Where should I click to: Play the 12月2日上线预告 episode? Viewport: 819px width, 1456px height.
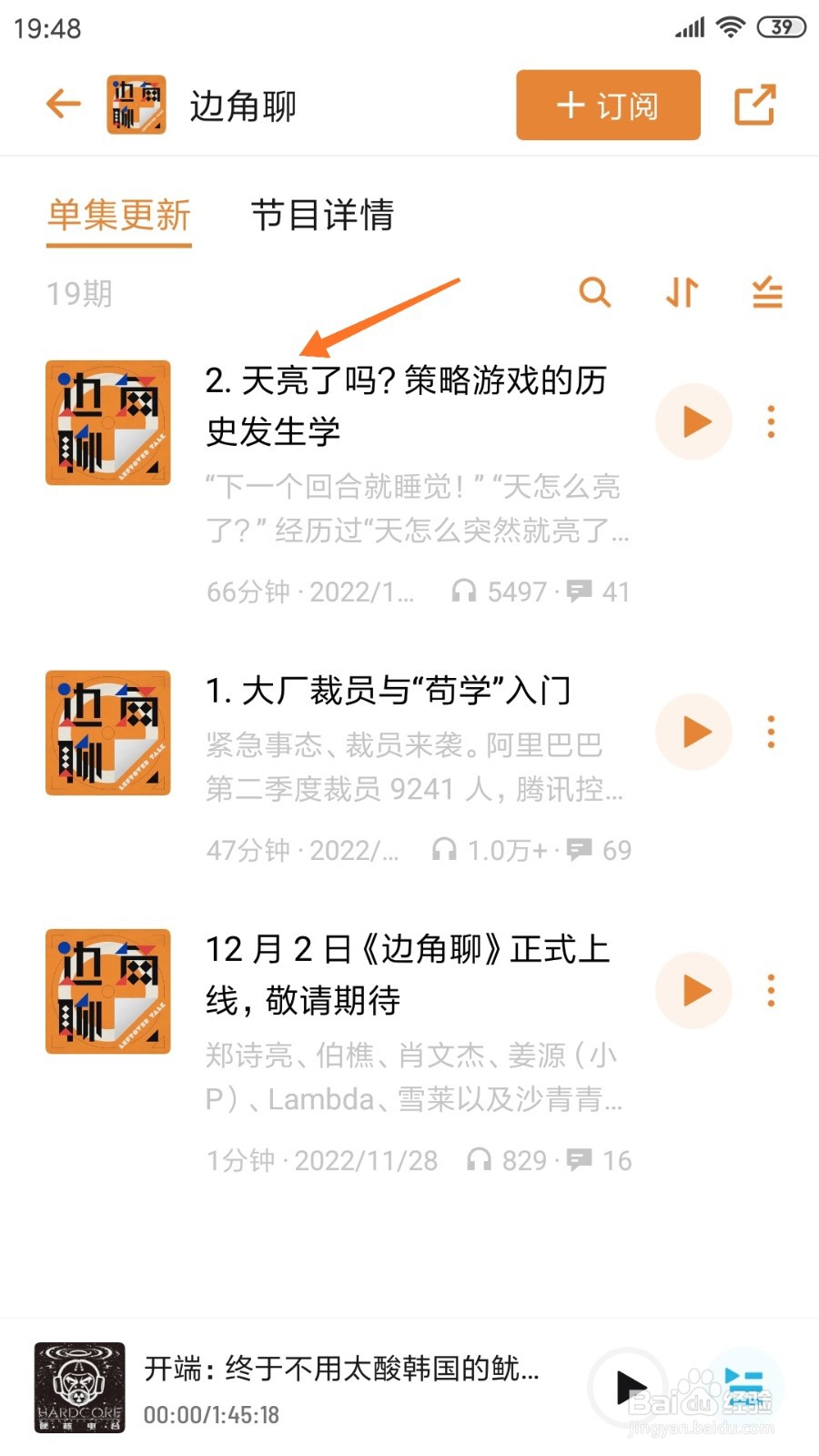pos(693,991)
